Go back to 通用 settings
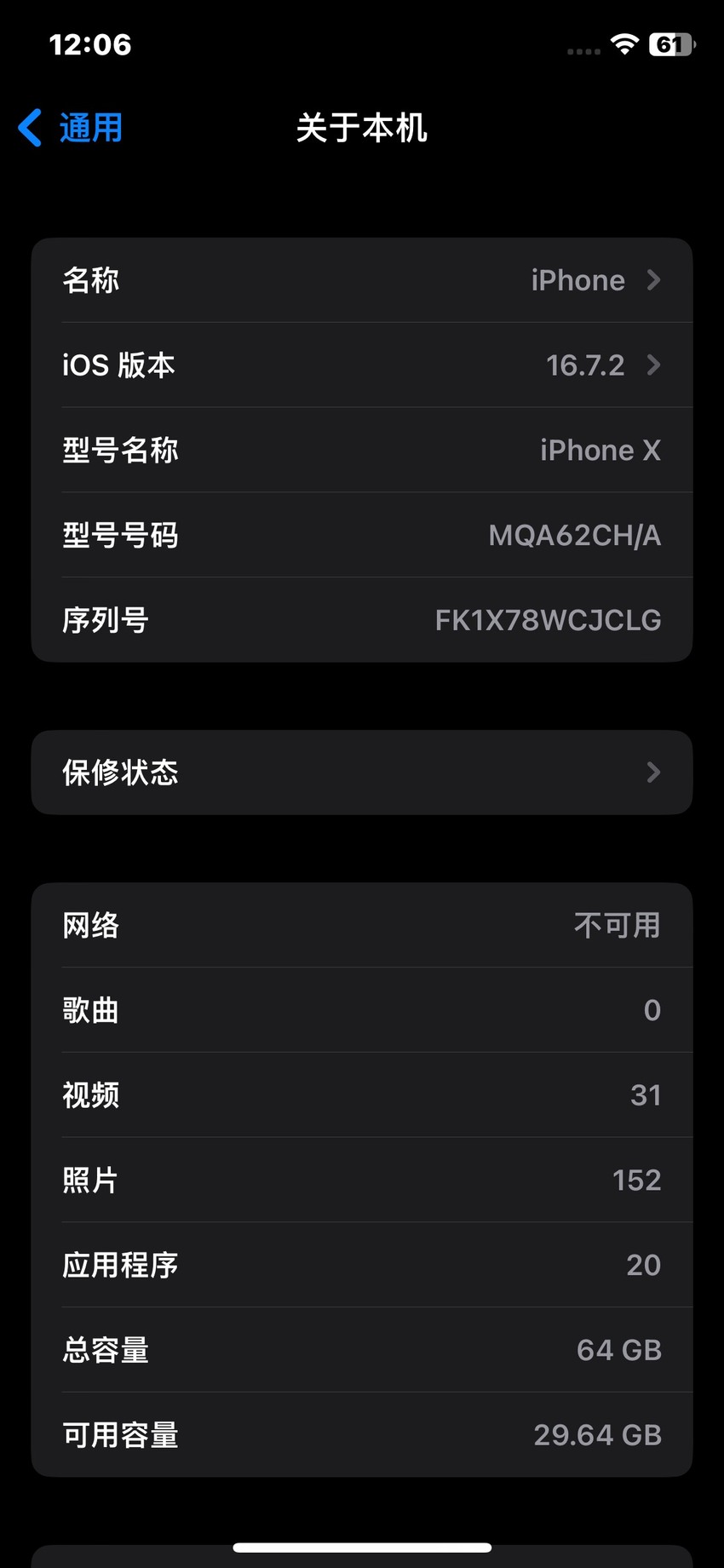 (x=71, y=128)
